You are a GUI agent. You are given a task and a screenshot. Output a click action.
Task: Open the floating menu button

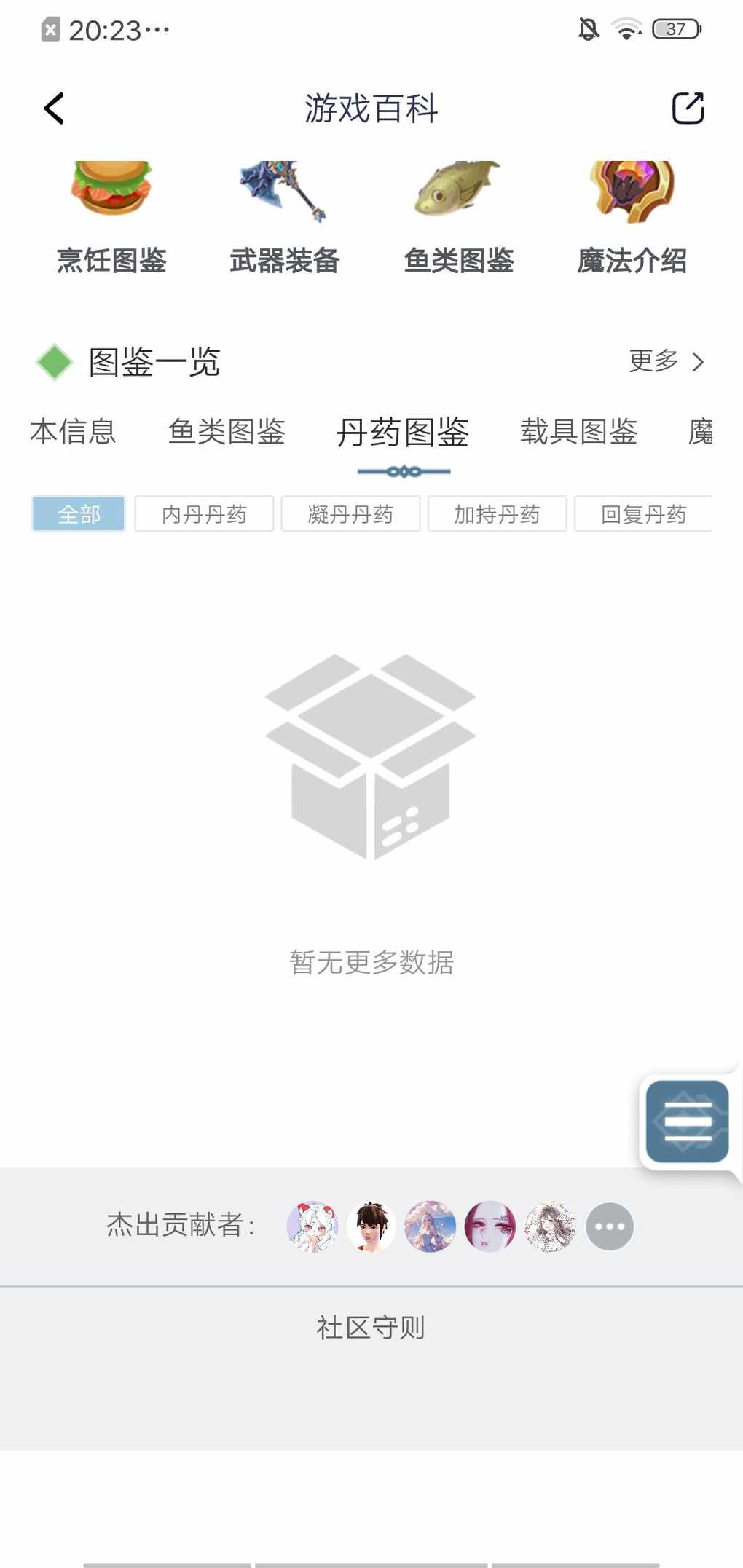[x=687, y=1121]
